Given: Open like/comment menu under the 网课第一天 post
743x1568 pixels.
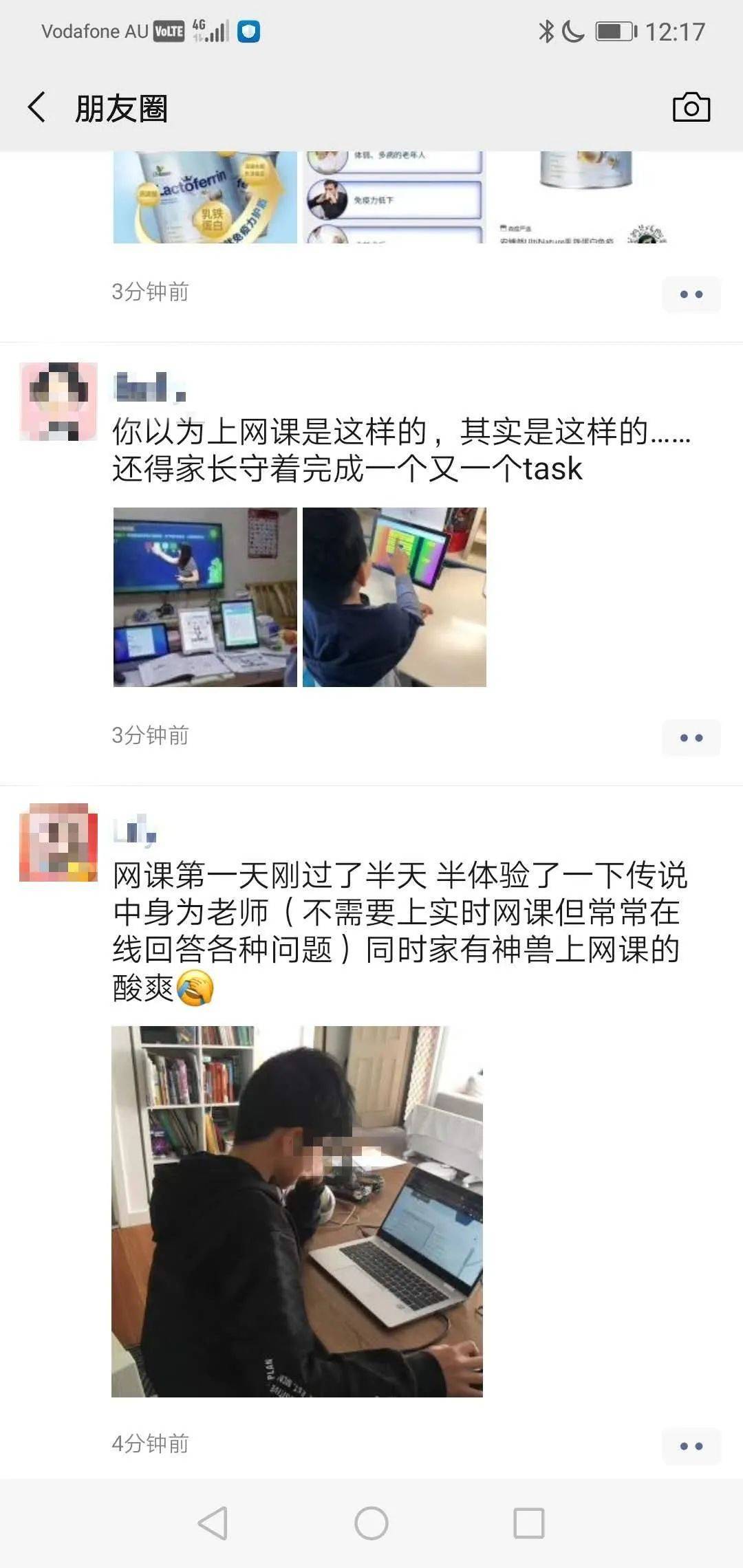Looking at the screenshot, I should (691, 1446).
